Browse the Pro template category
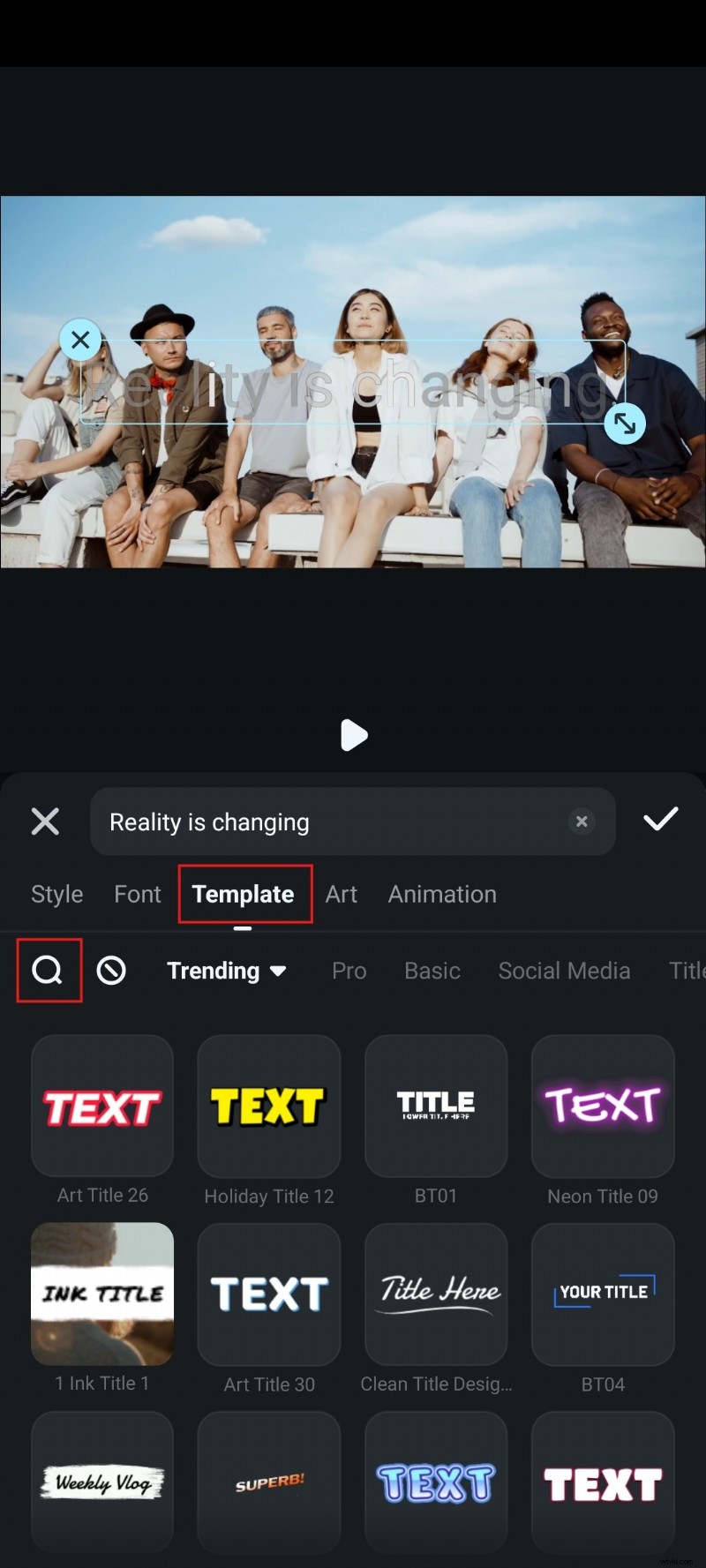 click(349, 971)
